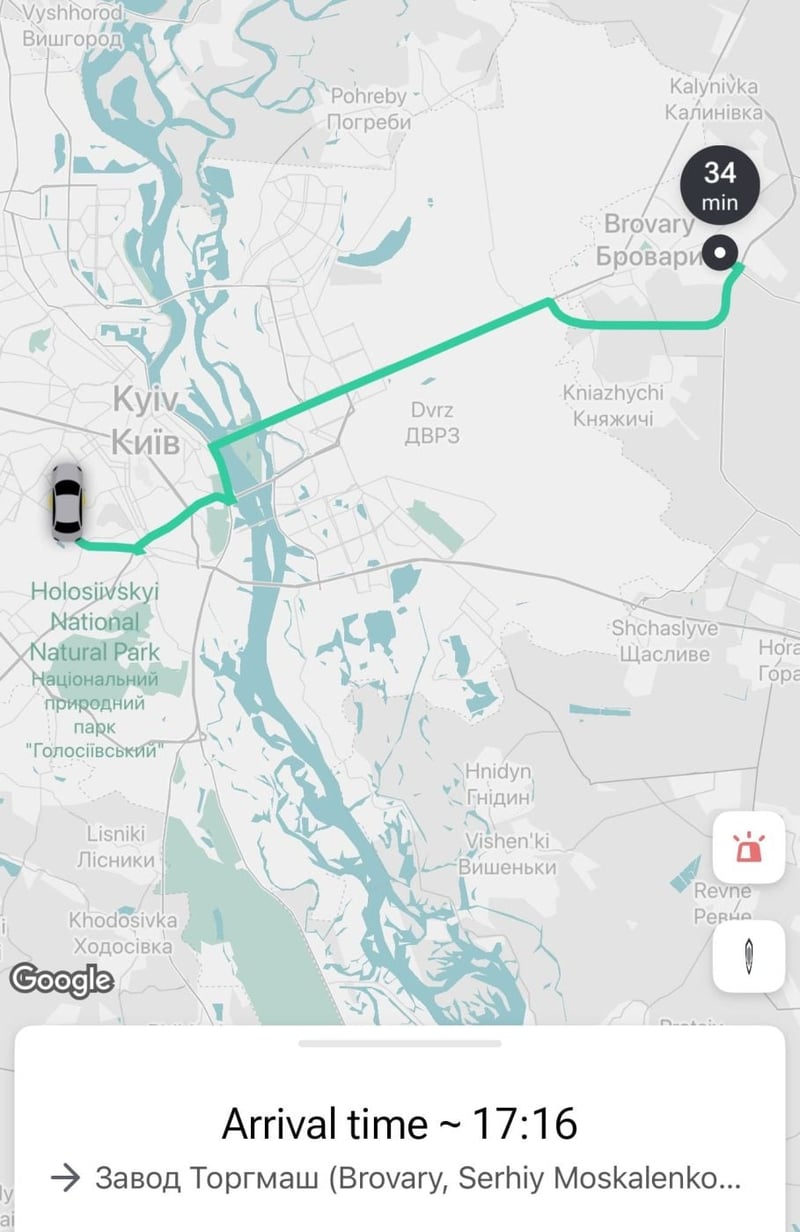Tap the compass recenter map button
This screenshot has width=800, height=1232.
tap(748, 955)
